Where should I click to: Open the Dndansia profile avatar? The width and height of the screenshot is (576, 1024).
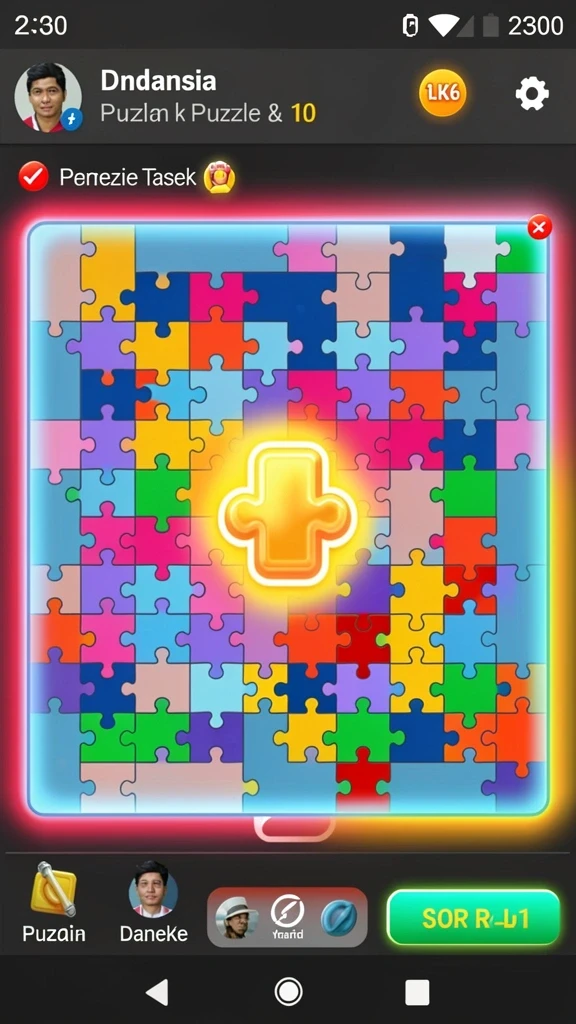[48, 97]
